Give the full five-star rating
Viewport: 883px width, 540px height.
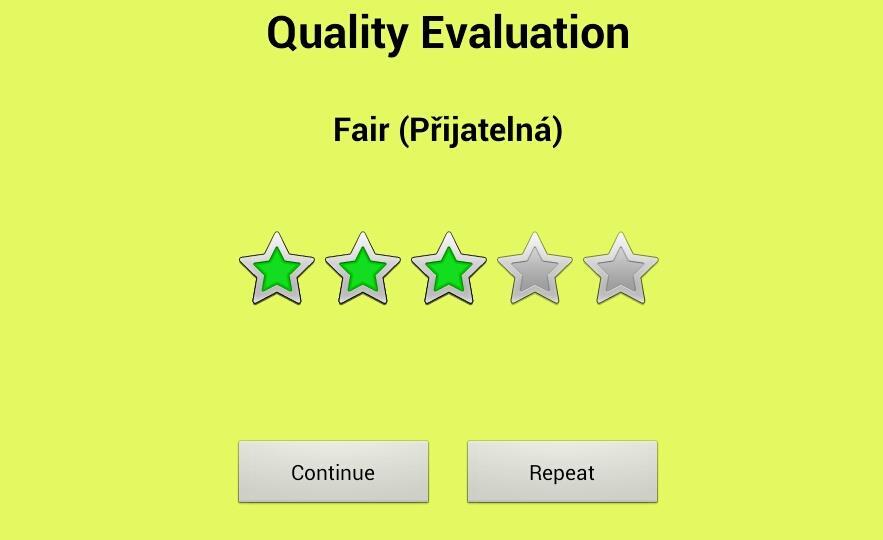tap(621, 269)
